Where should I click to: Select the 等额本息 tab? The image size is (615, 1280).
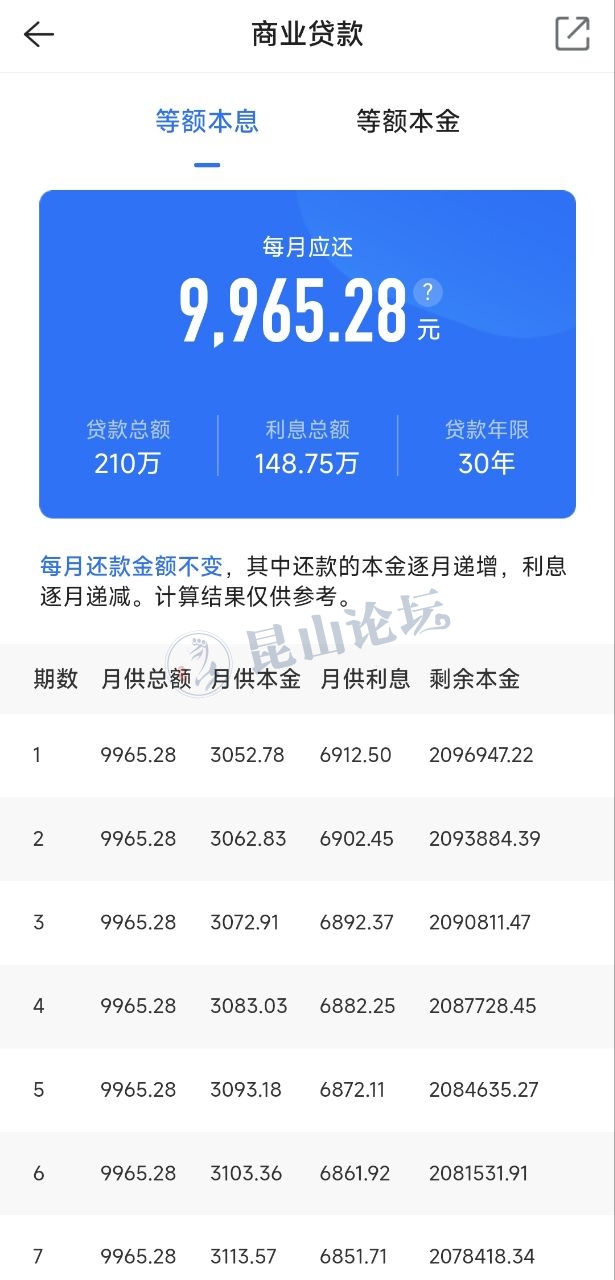point(207,122)
